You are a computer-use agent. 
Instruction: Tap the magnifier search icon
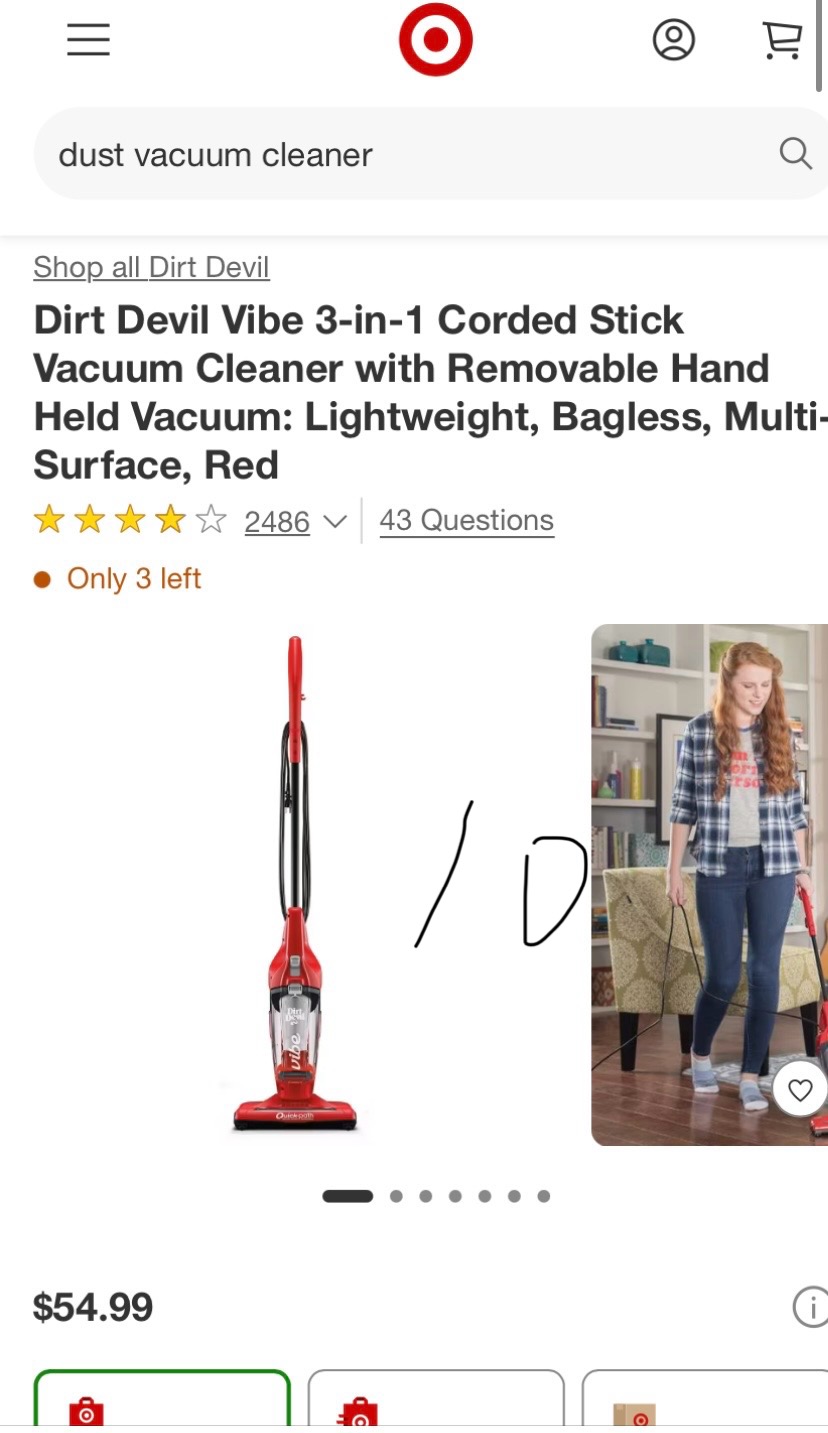tap(795, 154)
